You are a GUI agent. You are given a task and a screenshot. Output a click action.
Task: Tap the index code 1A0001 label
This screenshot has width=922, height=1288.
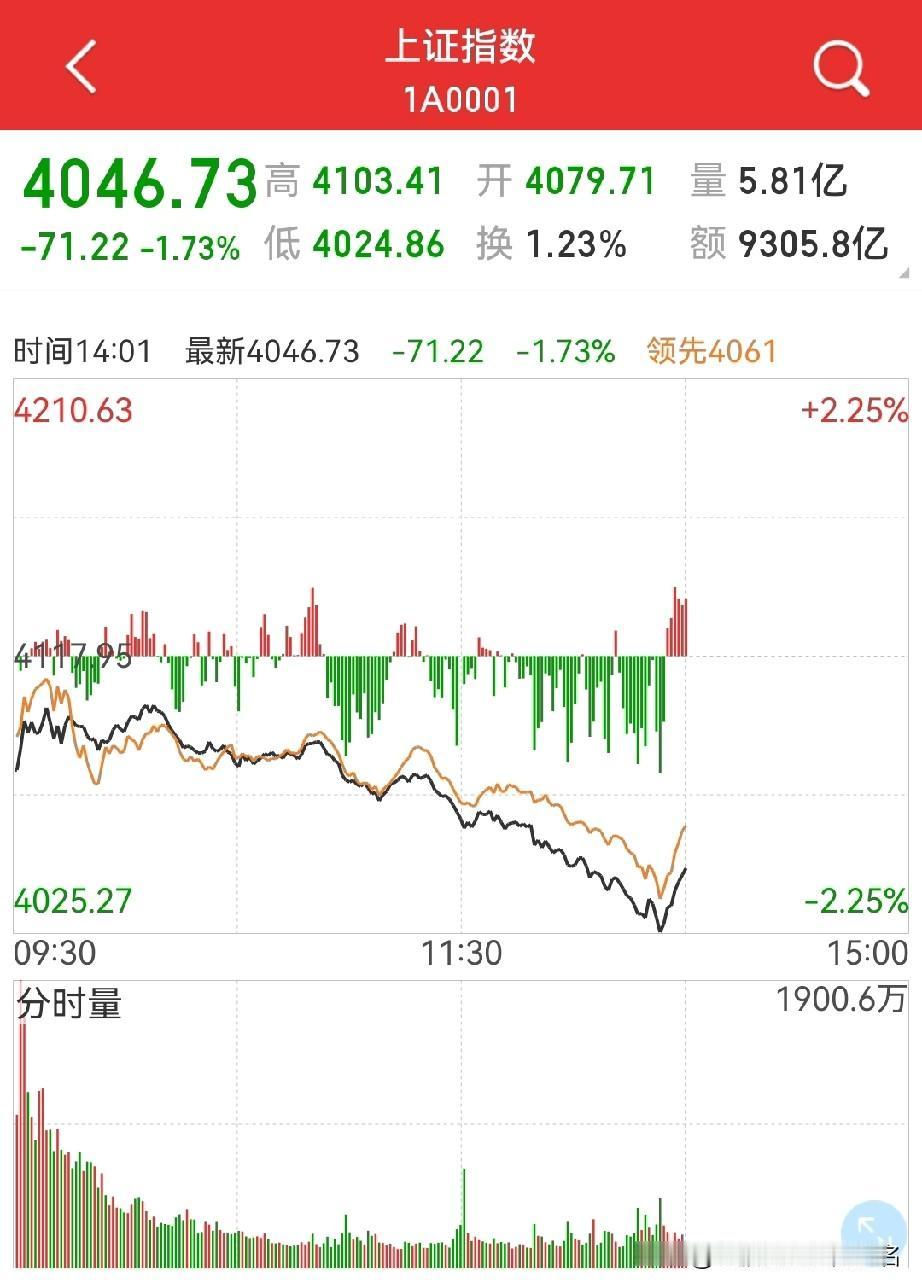click(460, 99)
